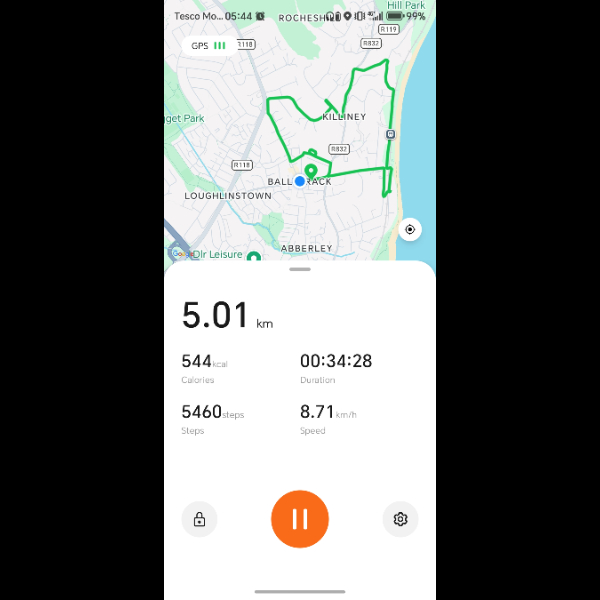Pause the workout recording
600x600 pixels.
click(299, 519)
